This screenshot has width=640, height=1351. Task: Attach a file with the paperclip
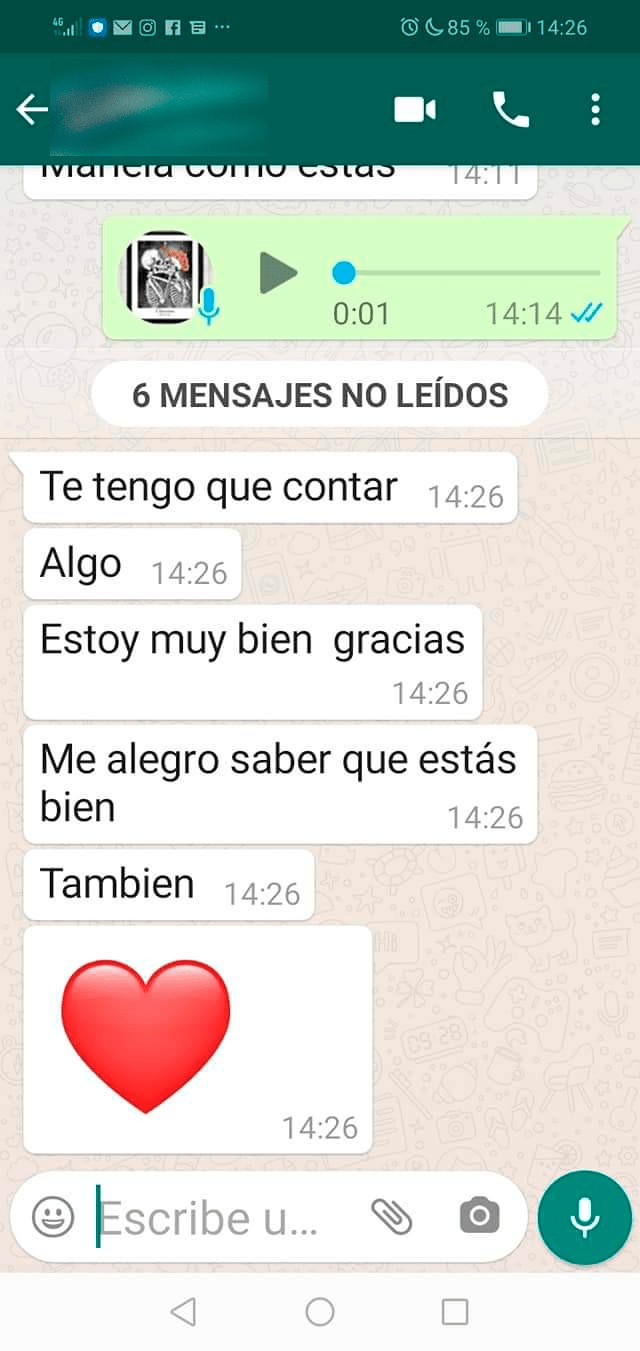[392, 1216]
